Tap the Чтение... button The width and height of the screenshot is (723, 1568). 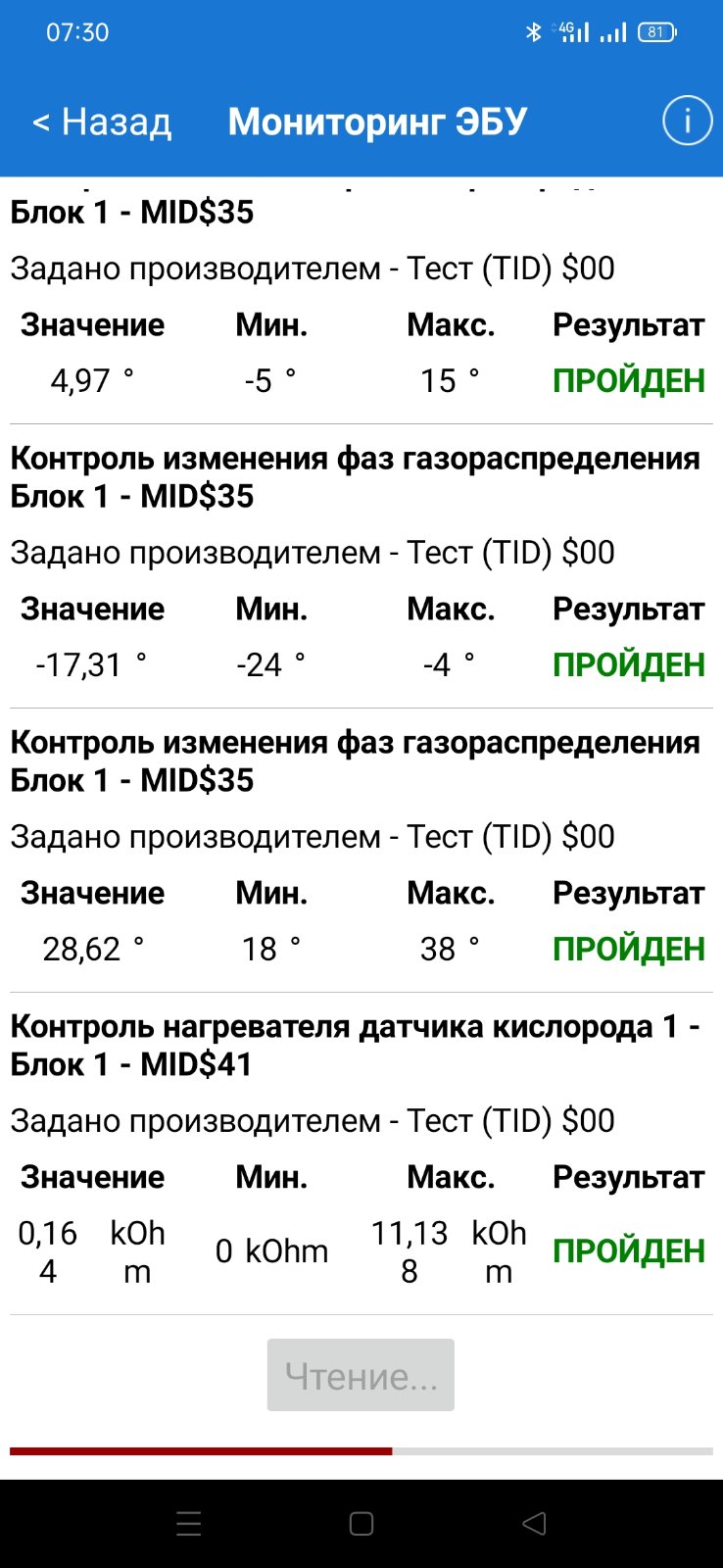361,1375
